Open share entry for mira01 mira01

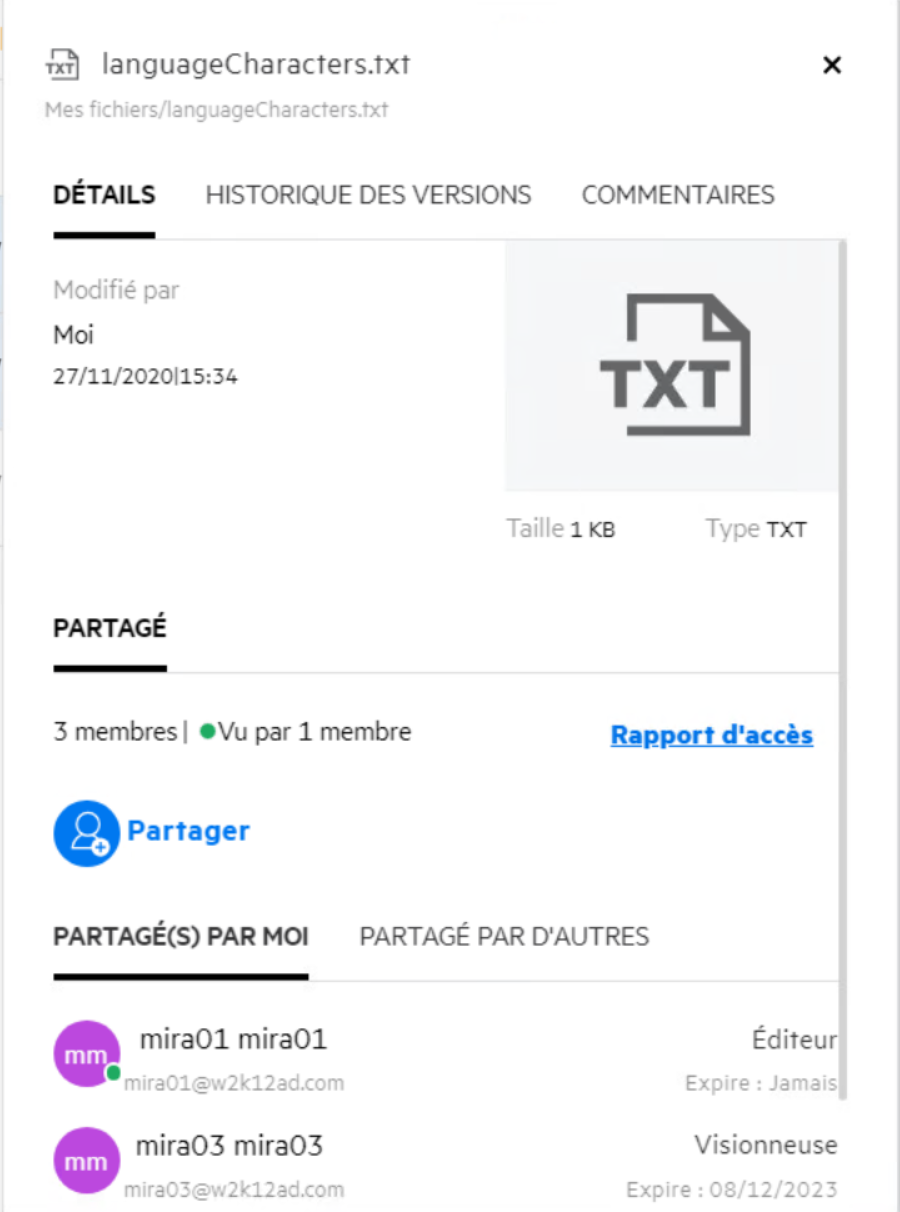pyautogui.click(x=233, y=1040)
